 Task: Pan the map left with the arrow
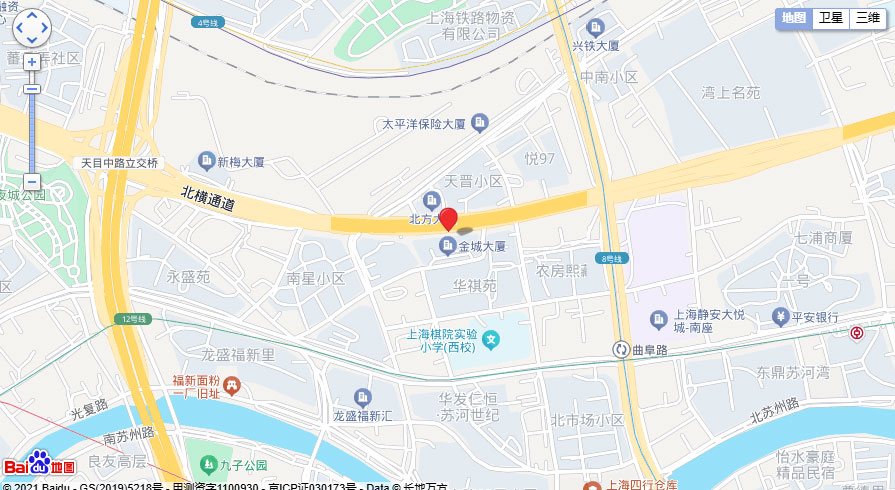pyautogui.click(x=18, y=28)
